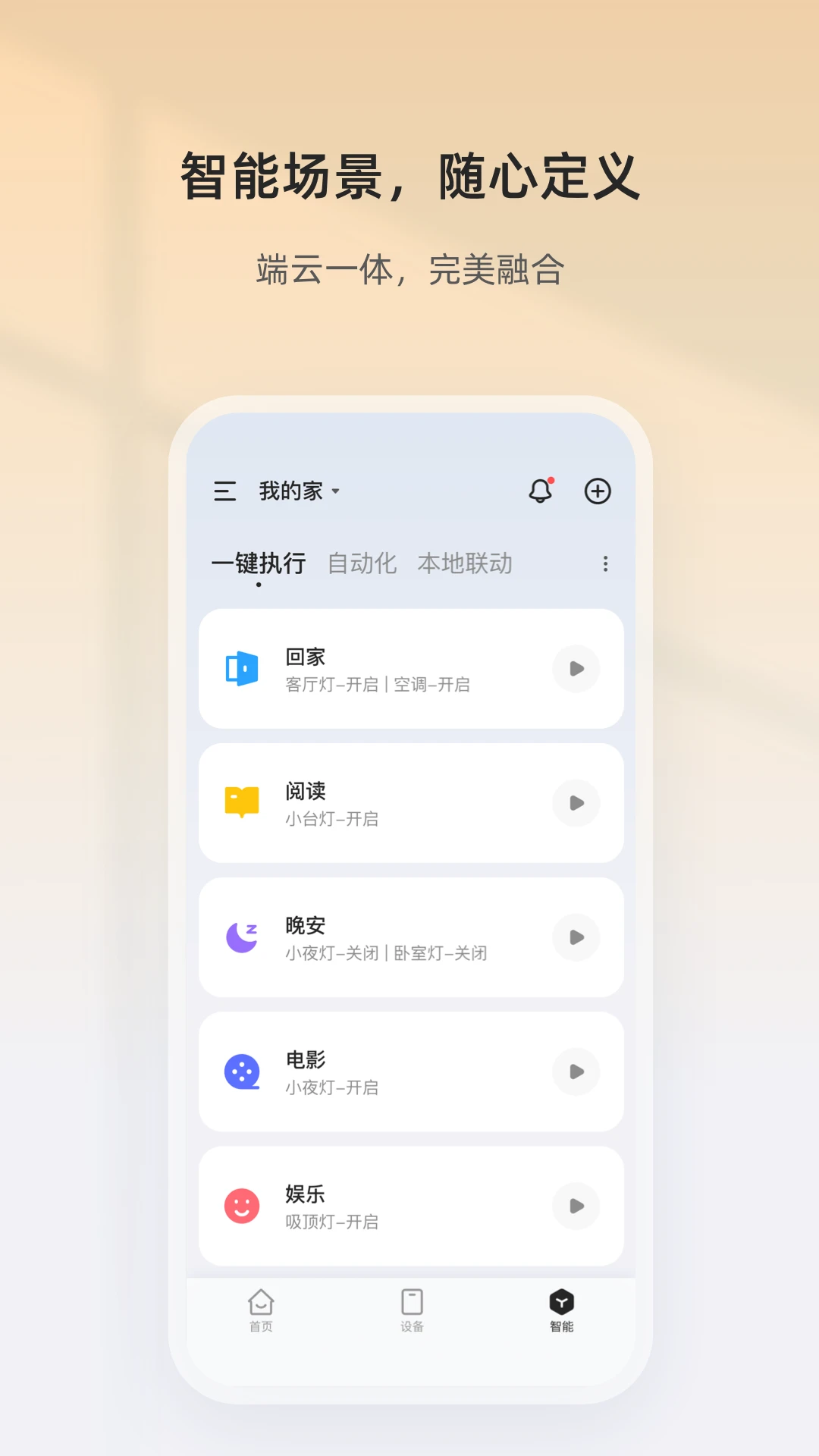
Task: Select the 晚安 scene moon icon
Action: pyautogui.click(x=241, y=937)
